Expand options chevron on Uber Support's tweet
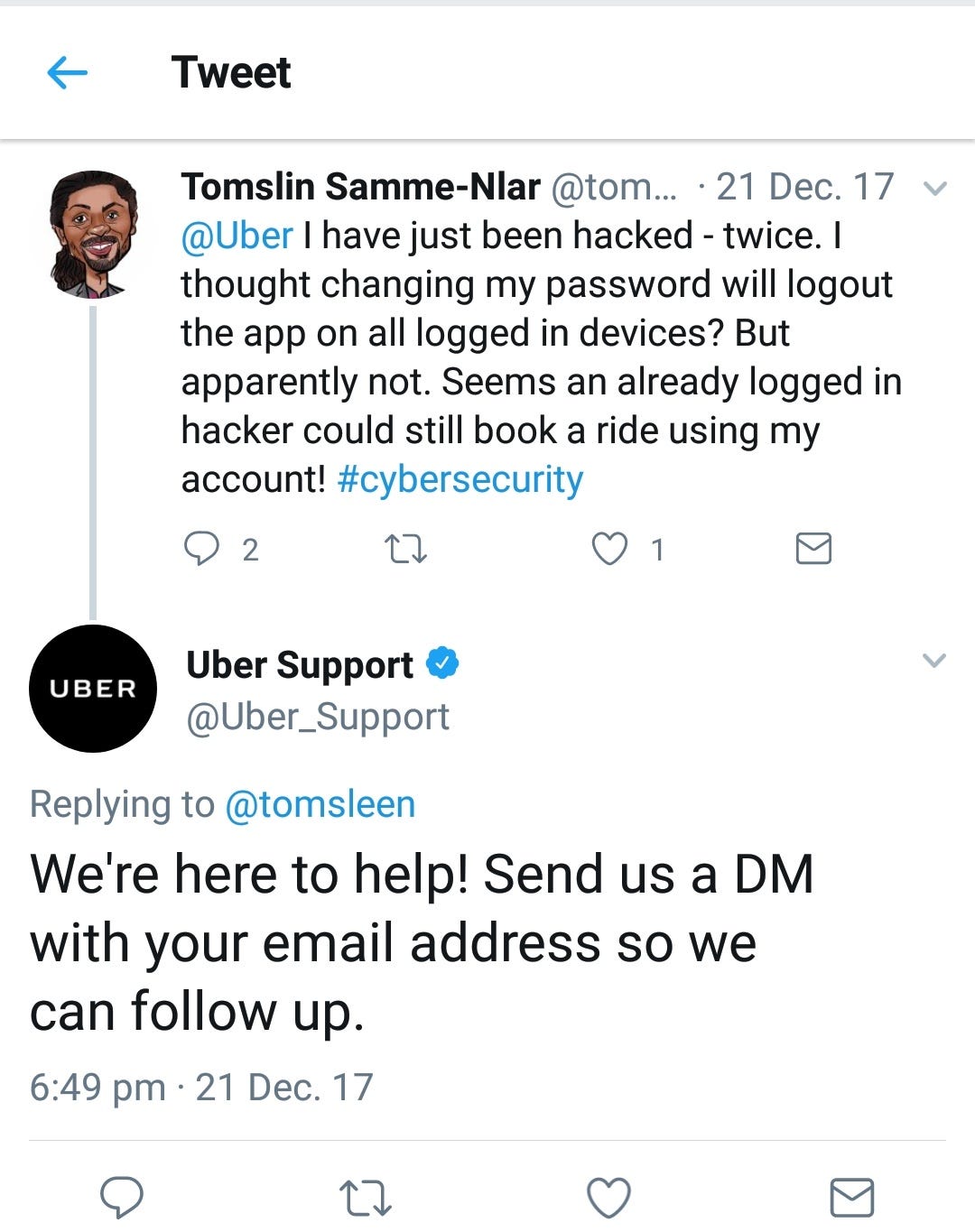The image size is (975, 1232). point(934,660)
